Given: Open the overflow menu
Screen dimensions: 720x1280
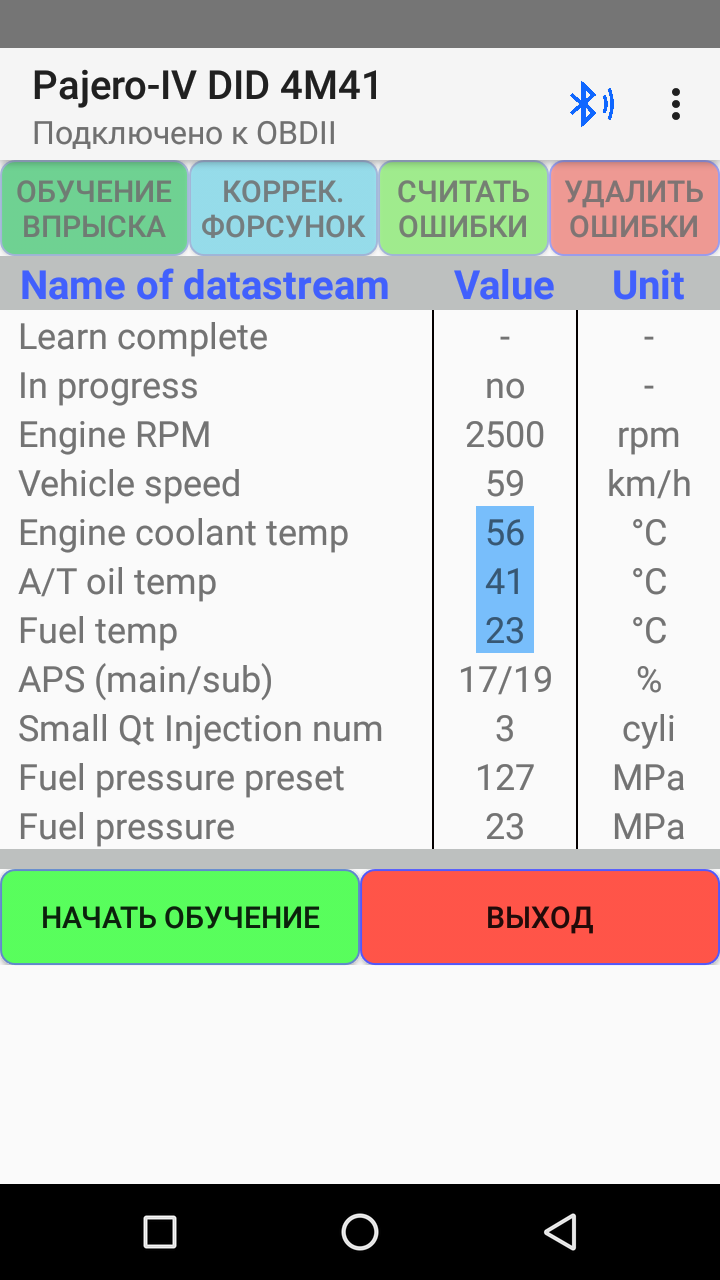Looking at the screenshot, I should pos(676,104).
